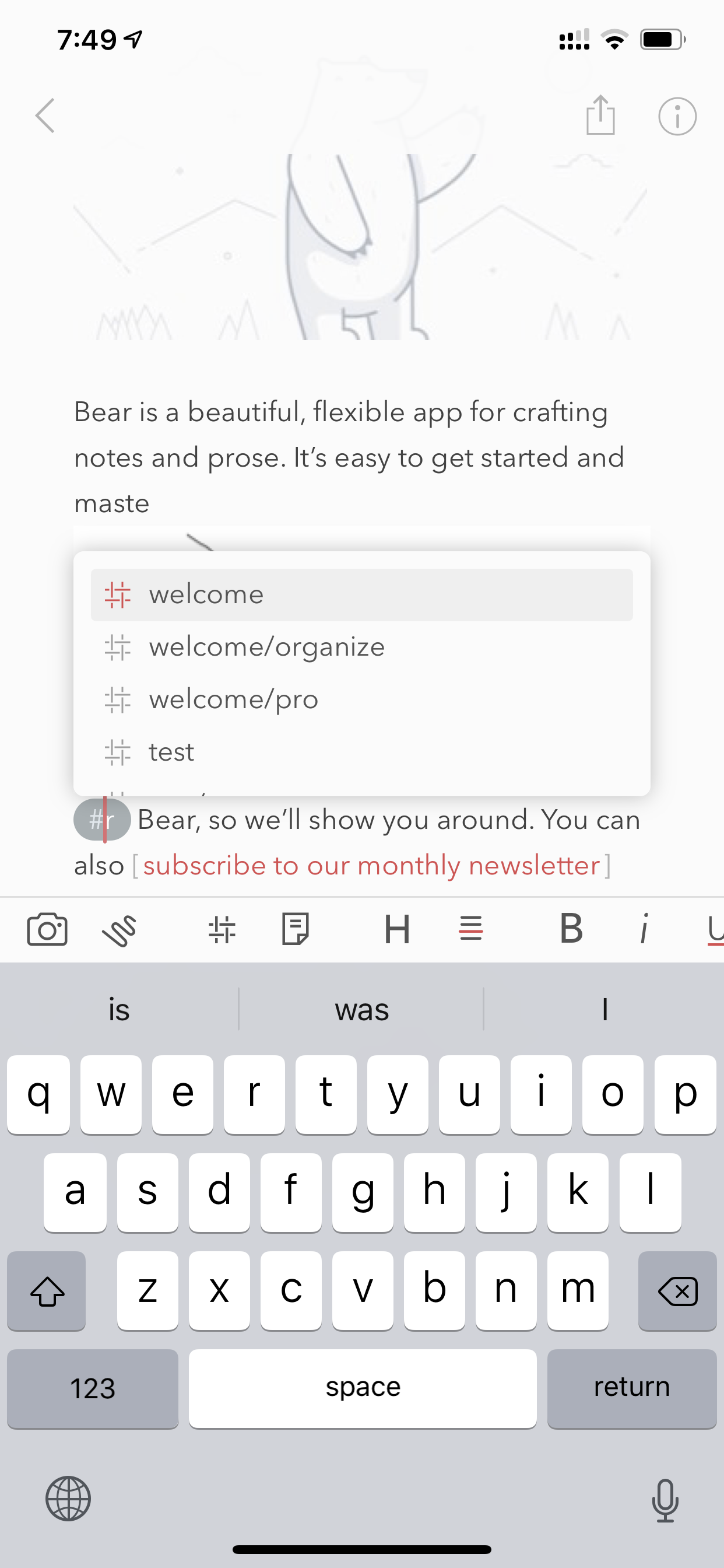Viewport: 724px width, 1568px height.
Task: Pick the 'welcome/pro' tag suggestion
Action: click(361, 699)
